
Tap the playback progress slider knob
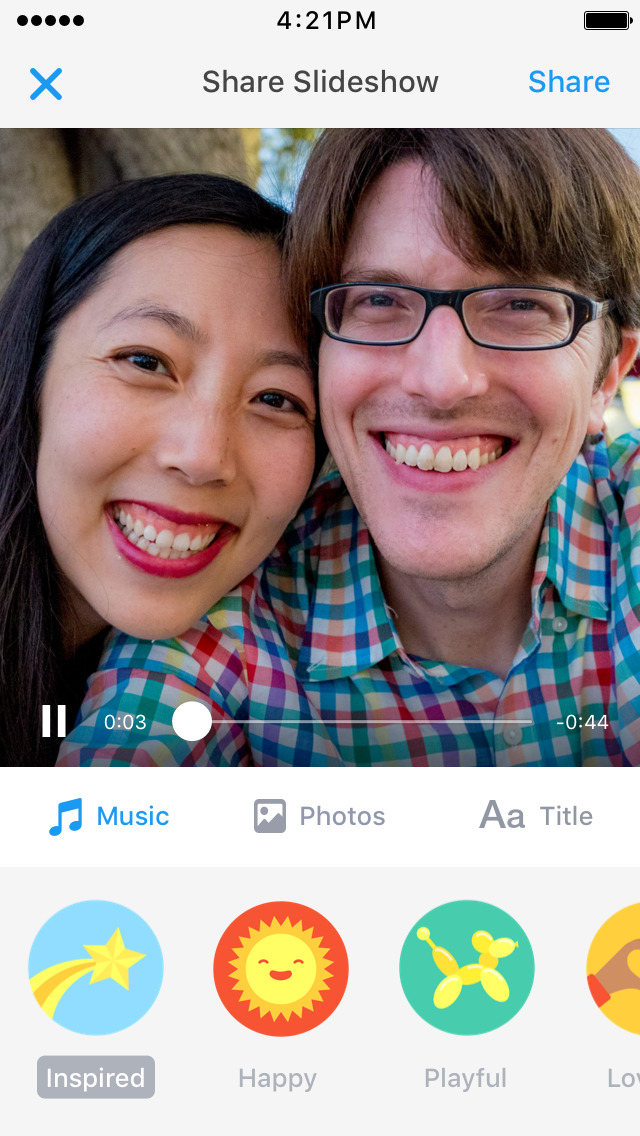pos(192,721)
